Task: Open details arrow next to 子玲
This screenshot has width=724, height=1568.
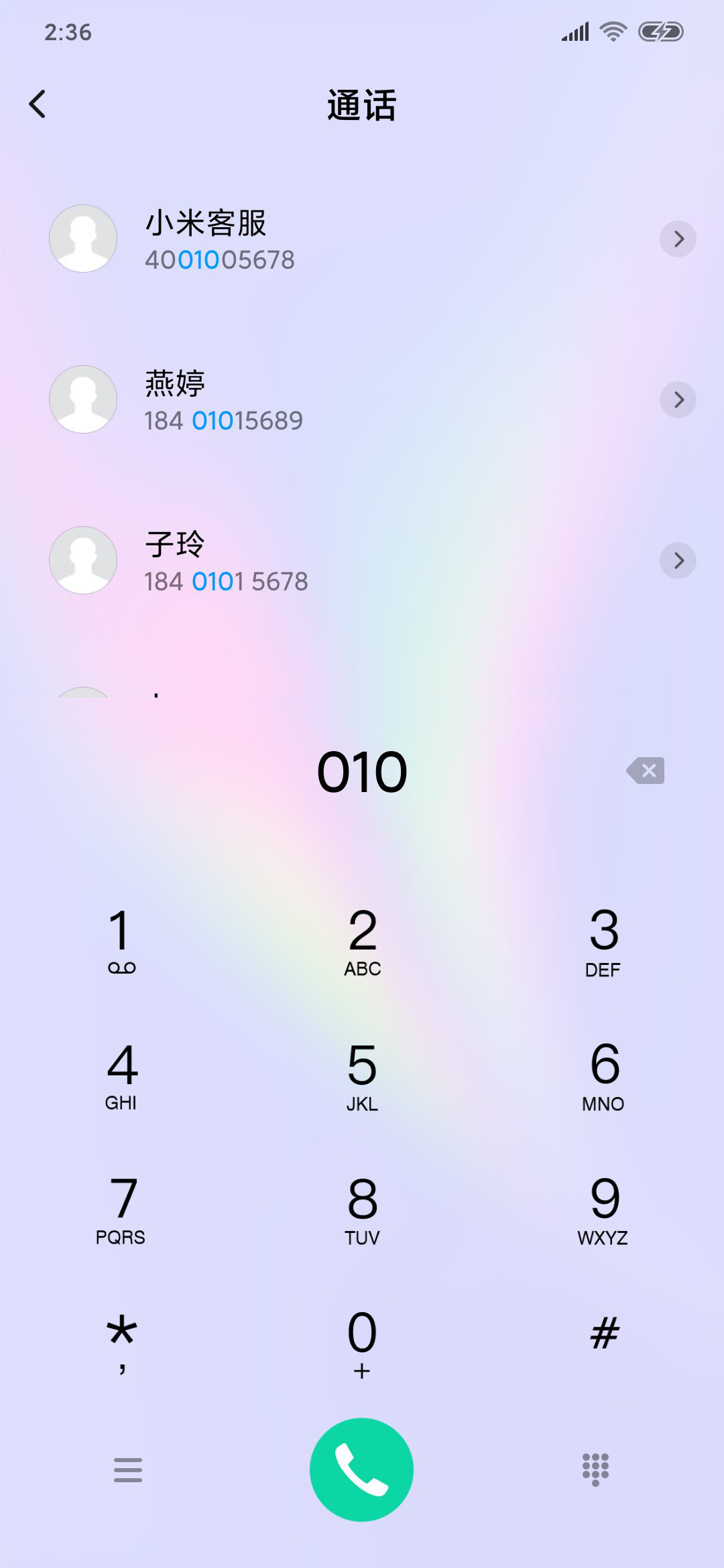Action: (678, 561)
